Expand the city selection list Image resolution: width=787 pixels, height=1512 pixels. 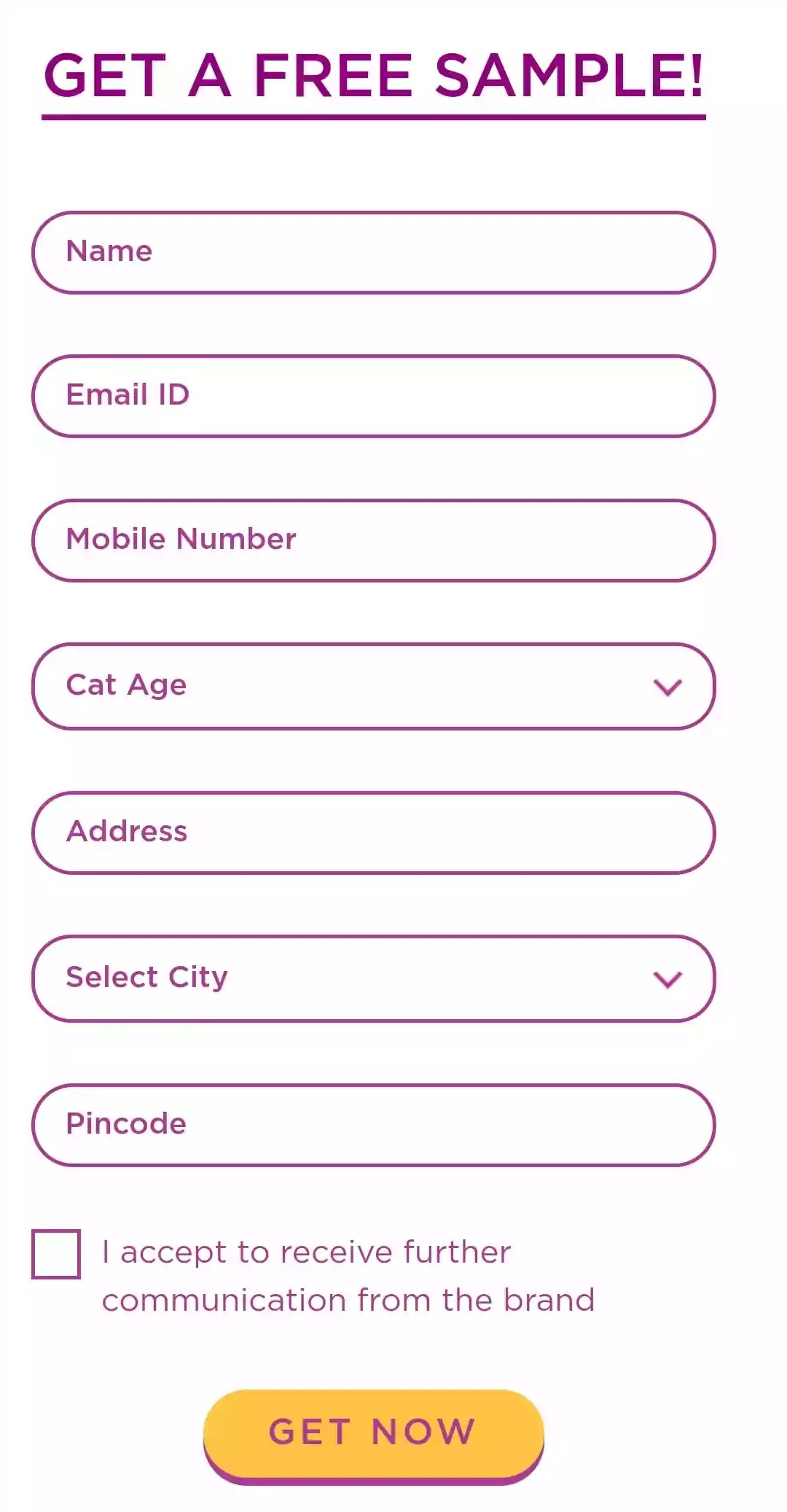coord(372,979)
